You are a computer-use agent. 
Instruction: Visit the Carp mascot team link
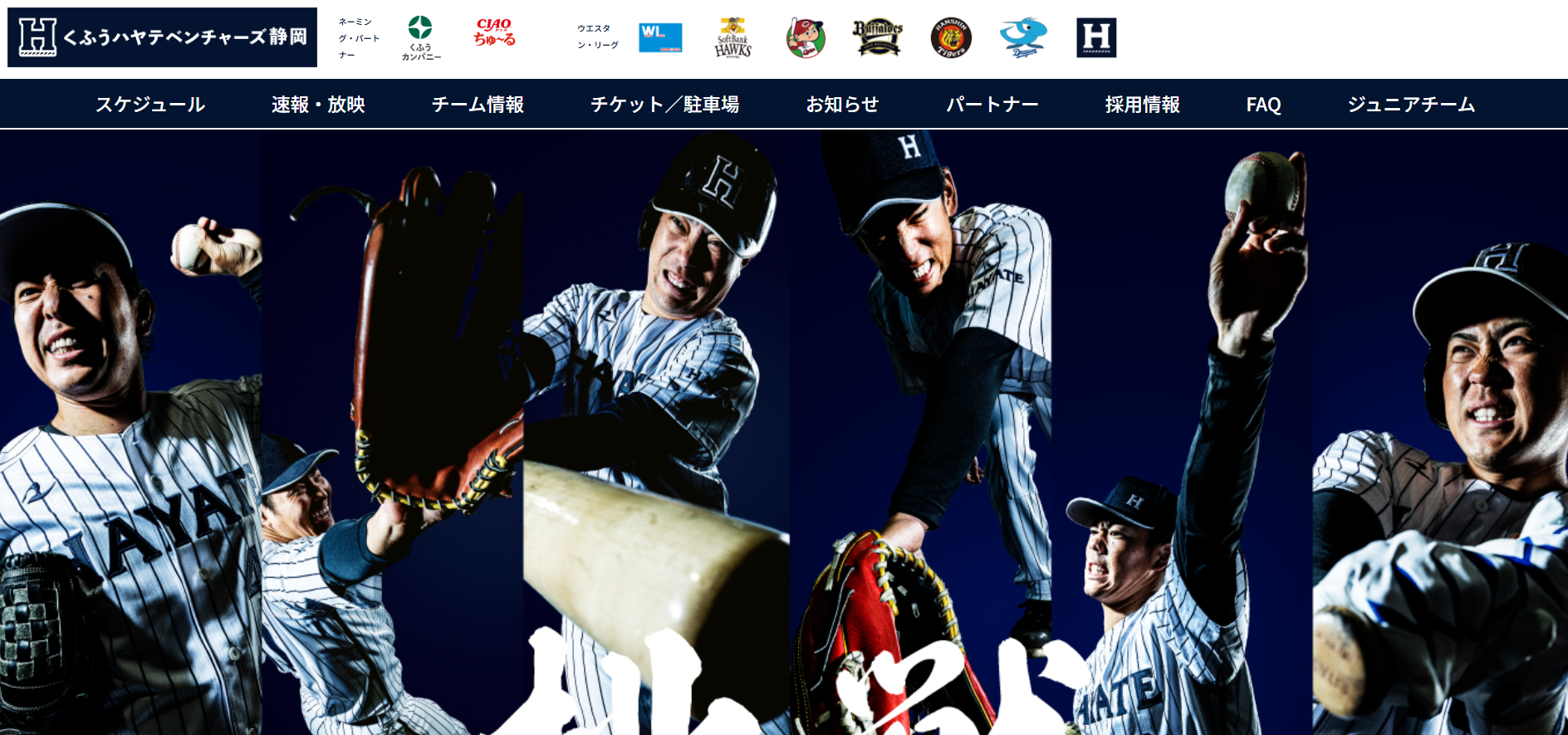coord(806,38)
